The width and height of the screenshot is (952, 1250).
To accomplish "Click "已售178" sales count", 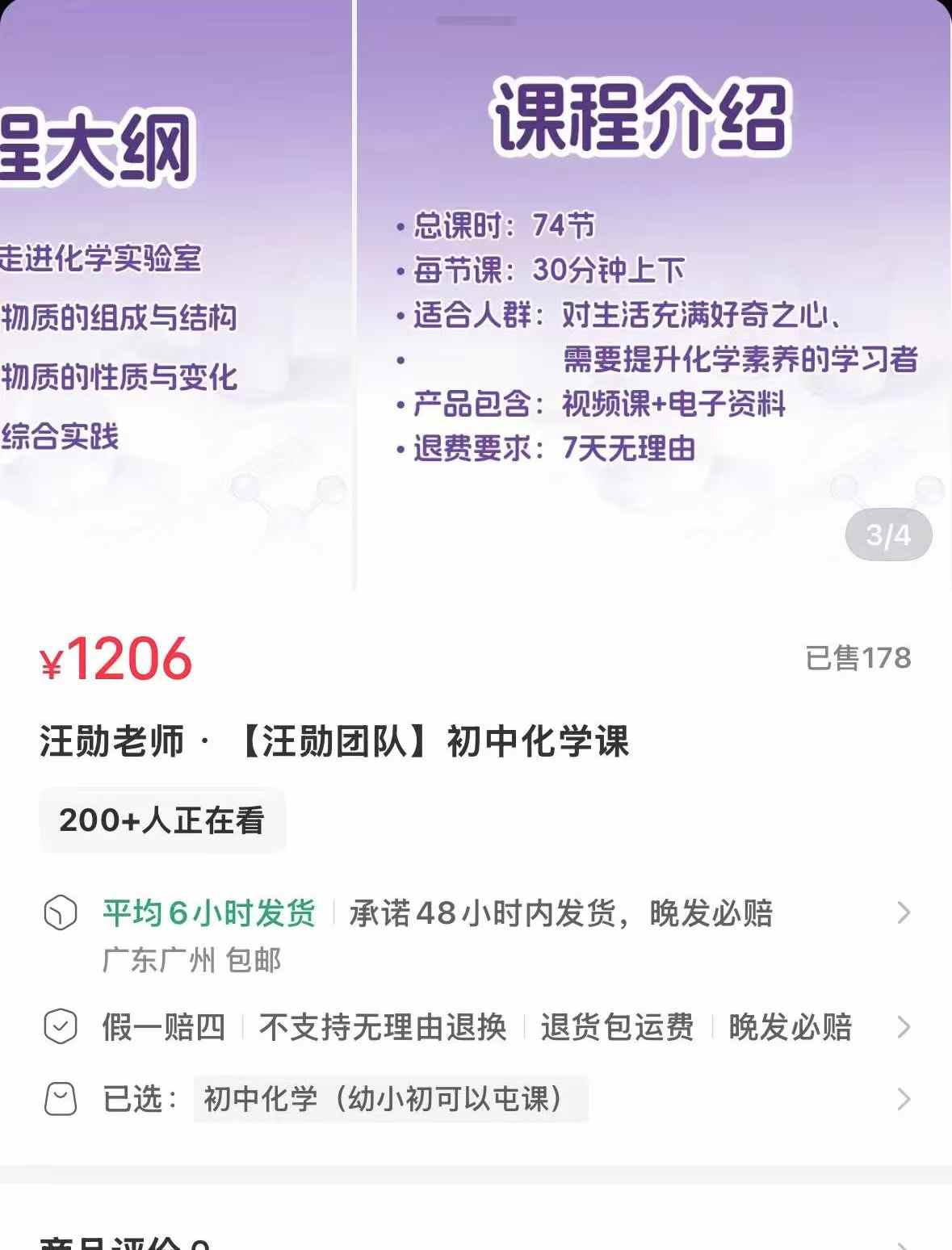I will coord(857,658).
